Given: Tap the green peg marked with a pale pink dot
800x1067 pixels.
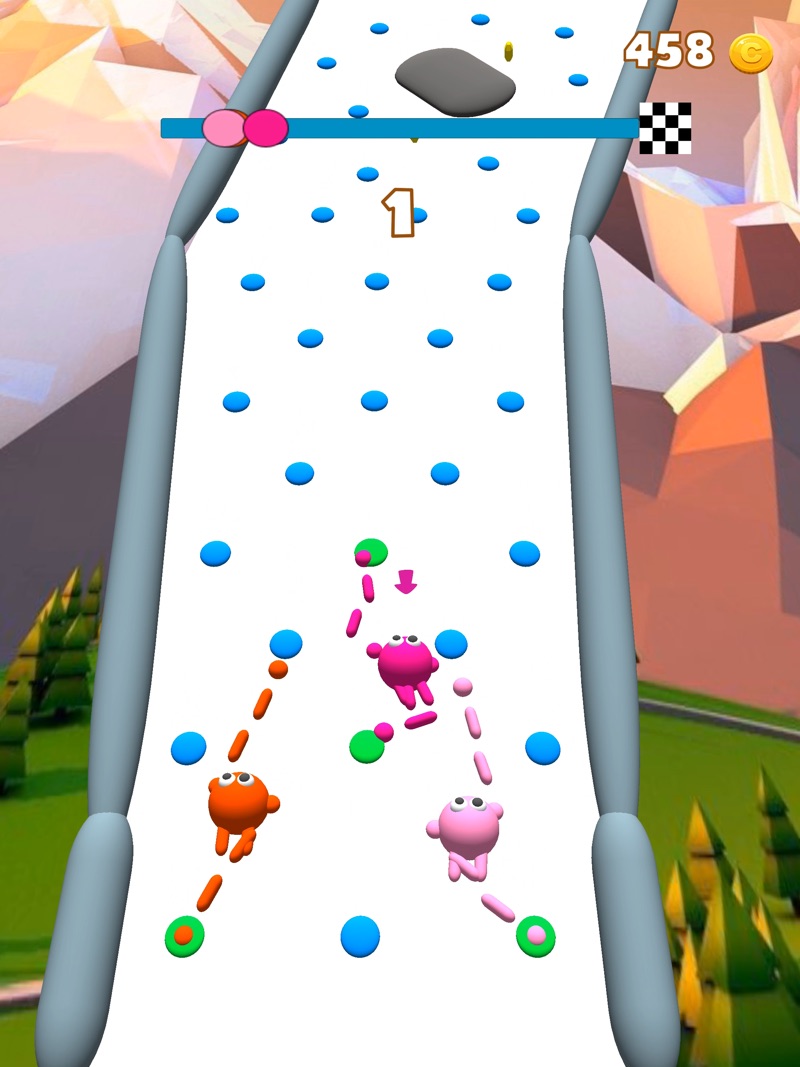Looking at the screenshot, I should (536, 936).
